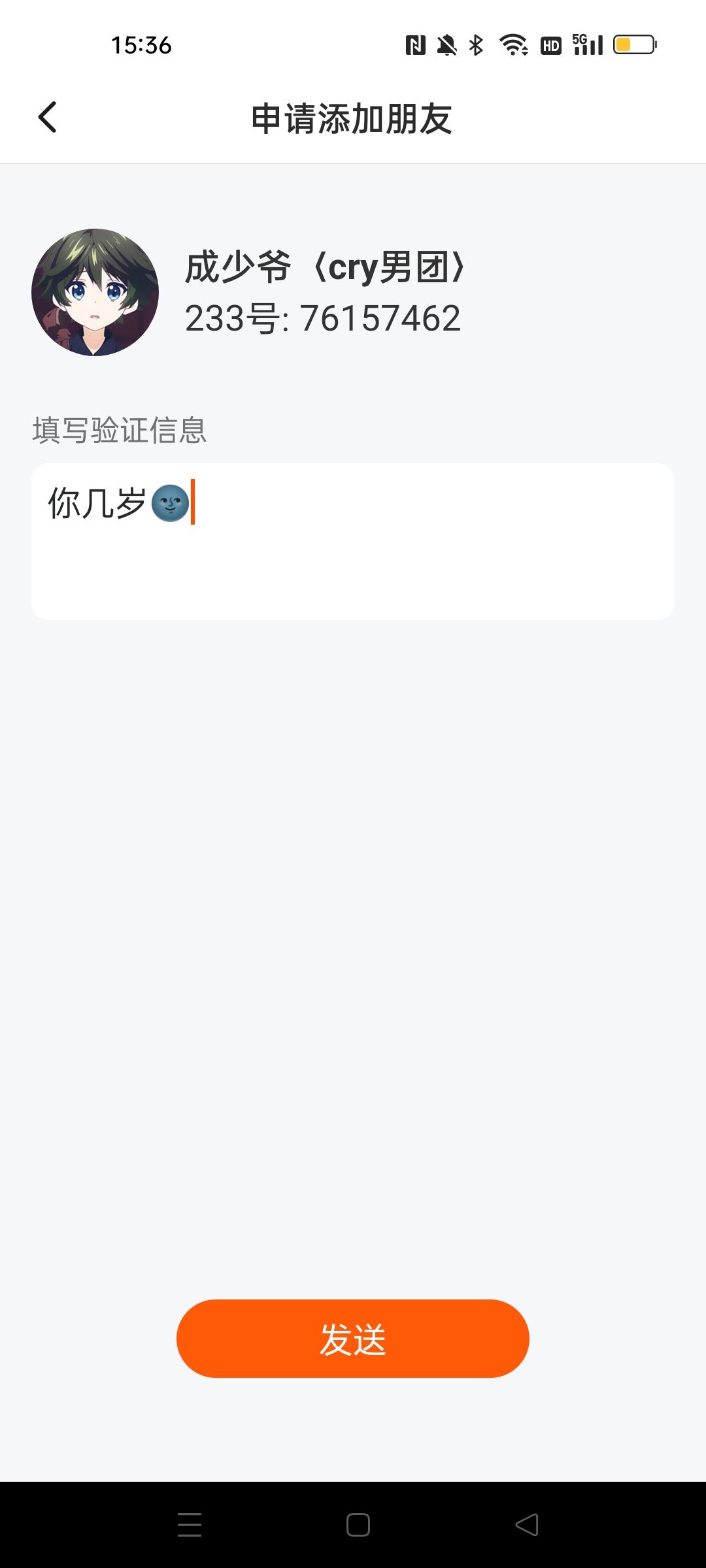This screenshot has height=1568, width=706.
Task: Tap the system back triangle
Action: coord(527,1525)
